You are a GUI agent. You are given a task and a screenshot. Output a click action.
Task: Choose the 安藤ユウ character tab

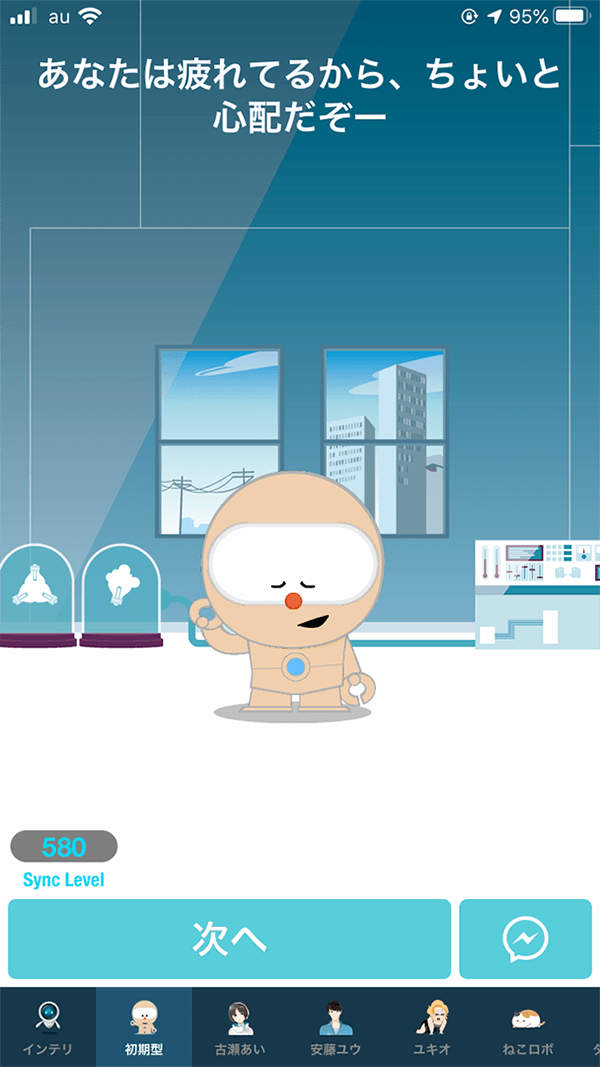coord(335,1027)
